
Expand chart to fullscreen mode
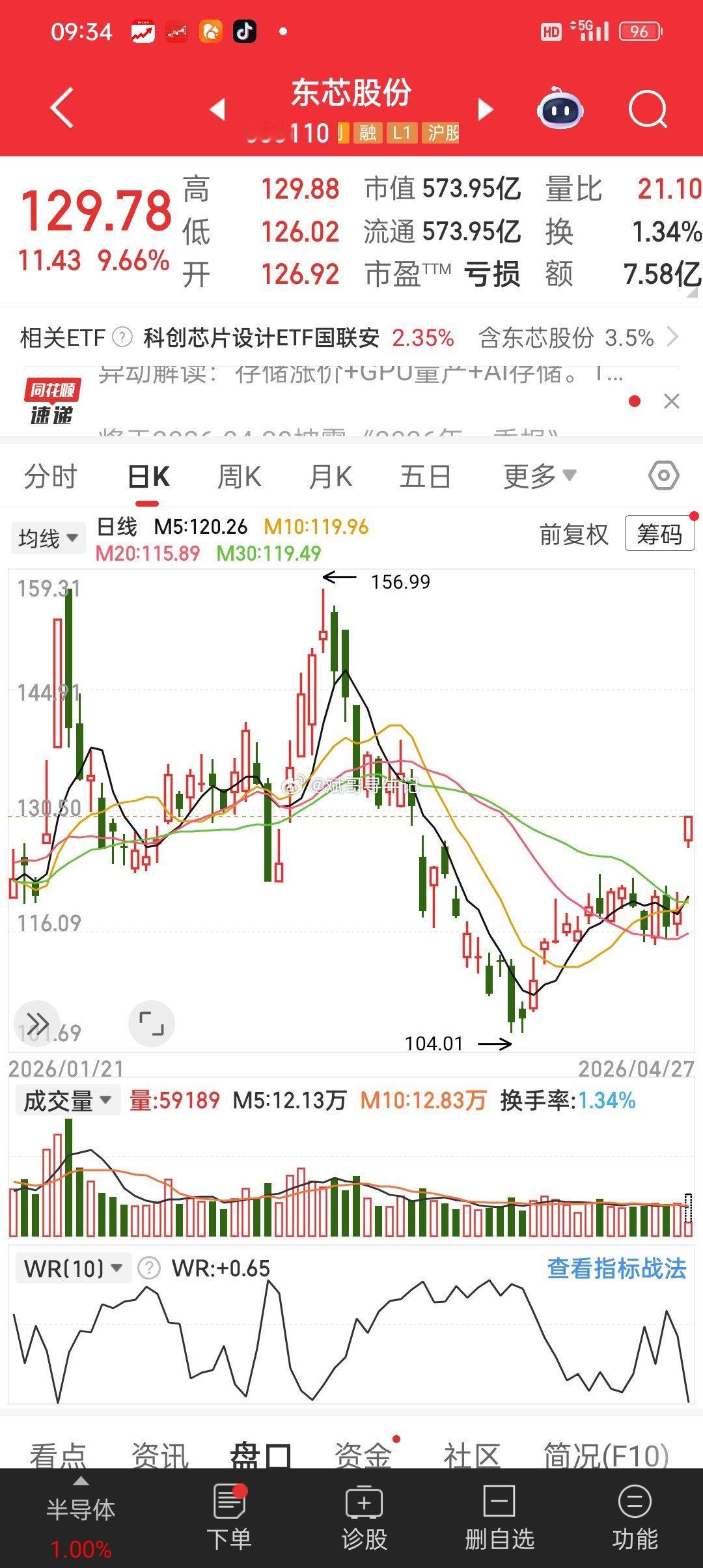[x=151, y=1022]
